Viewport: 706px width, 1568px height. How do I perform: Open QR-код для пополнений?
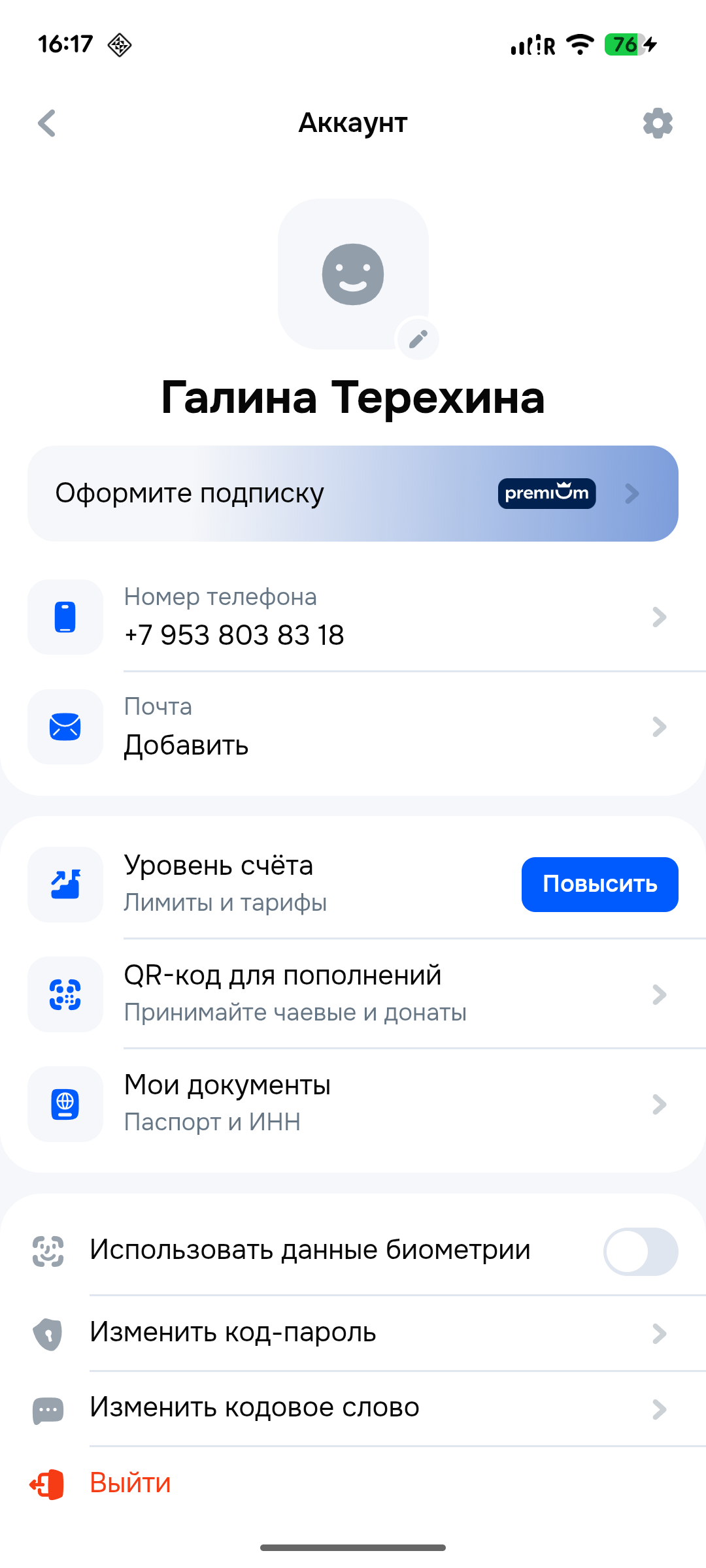point(353,994)
